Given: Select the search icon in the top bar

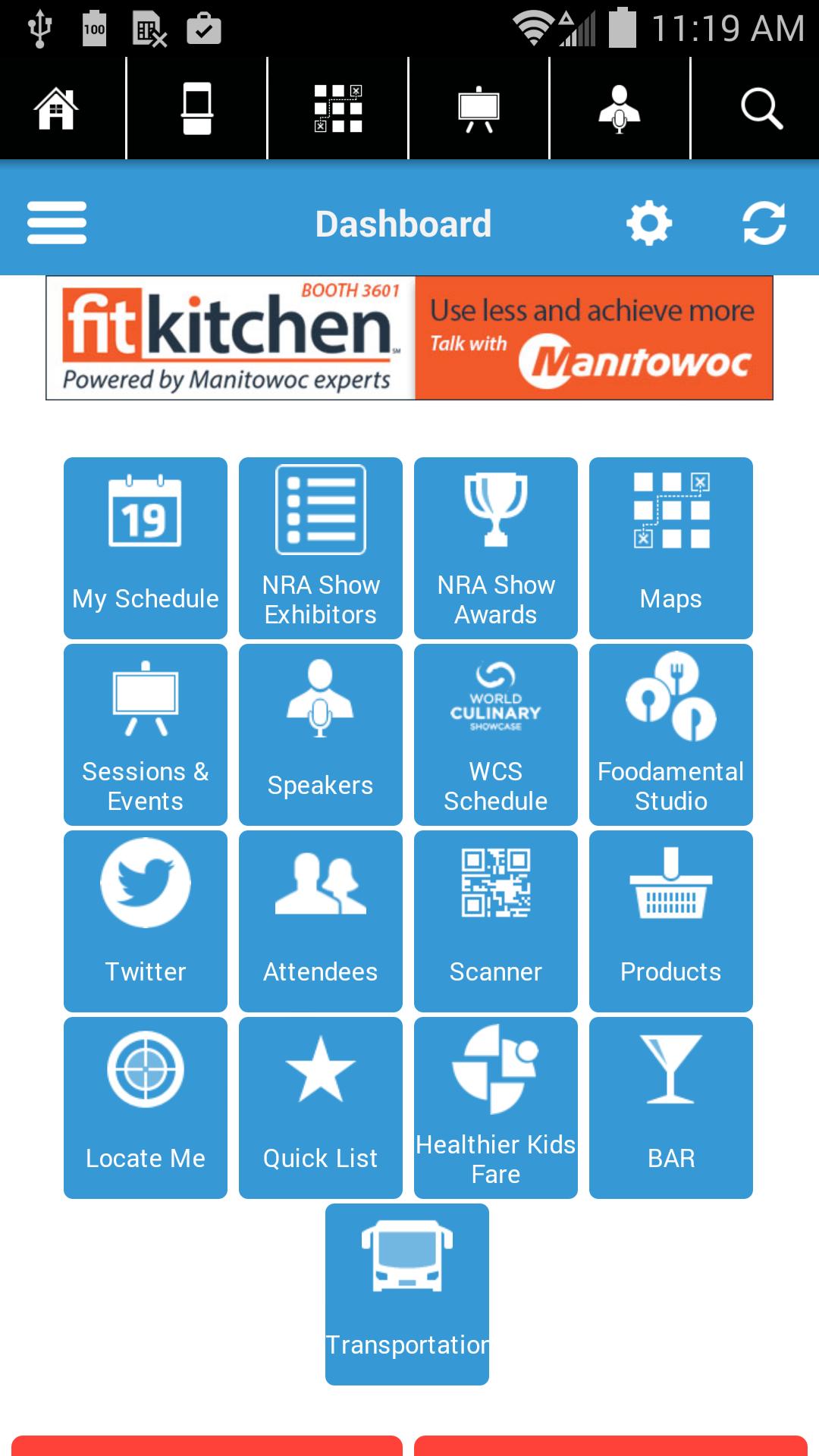Looking at the screenshot, I should pos(762,108).
